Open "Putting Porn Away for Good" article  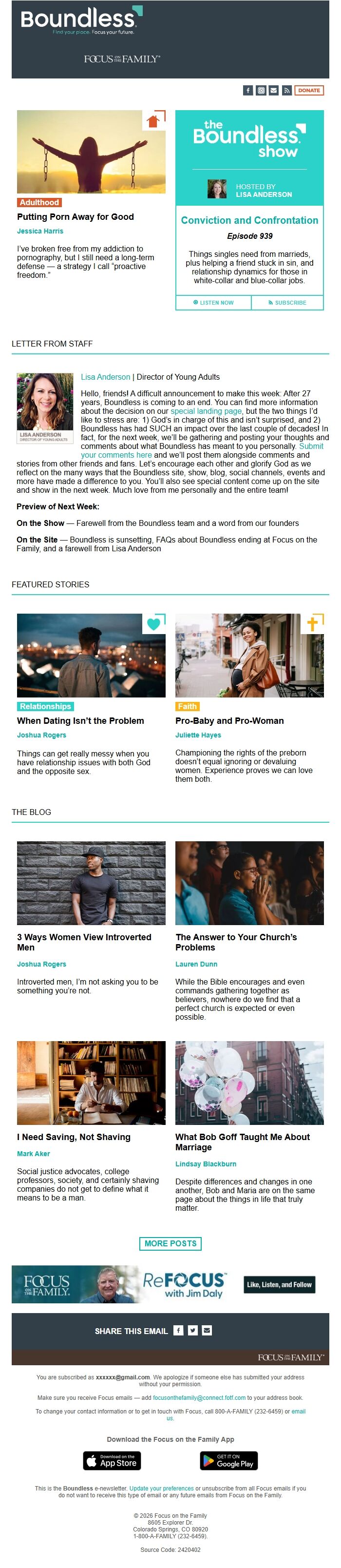[76, 217]
